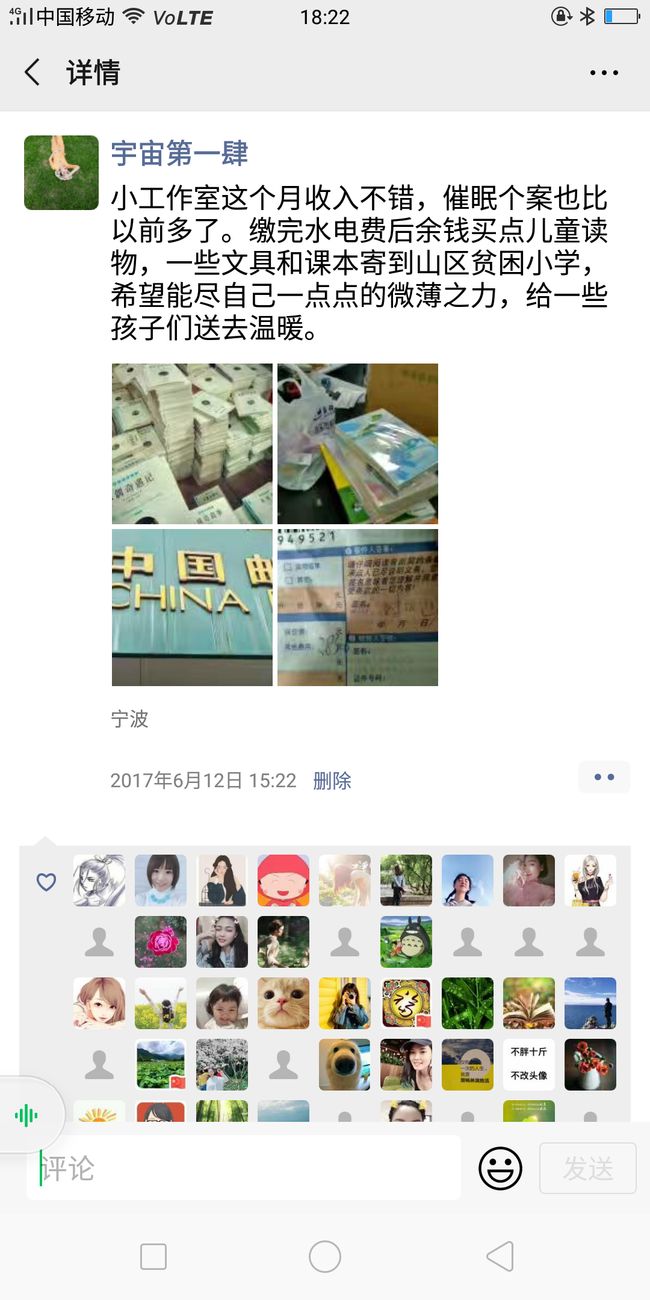Open the shipping receipt photo
650x1300 pixels.
tap(358, 608)
